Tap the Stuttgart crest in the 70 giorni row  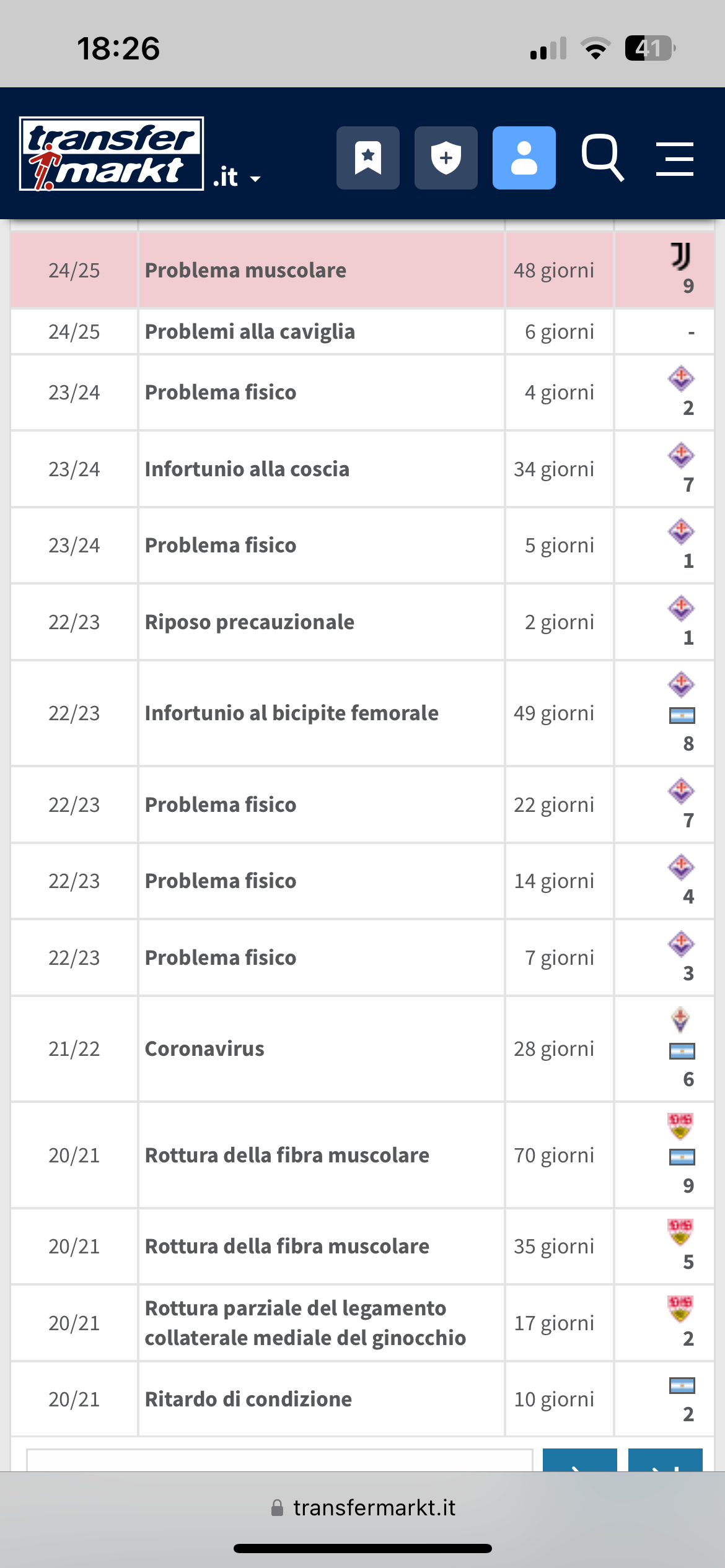coord(680,1126)
